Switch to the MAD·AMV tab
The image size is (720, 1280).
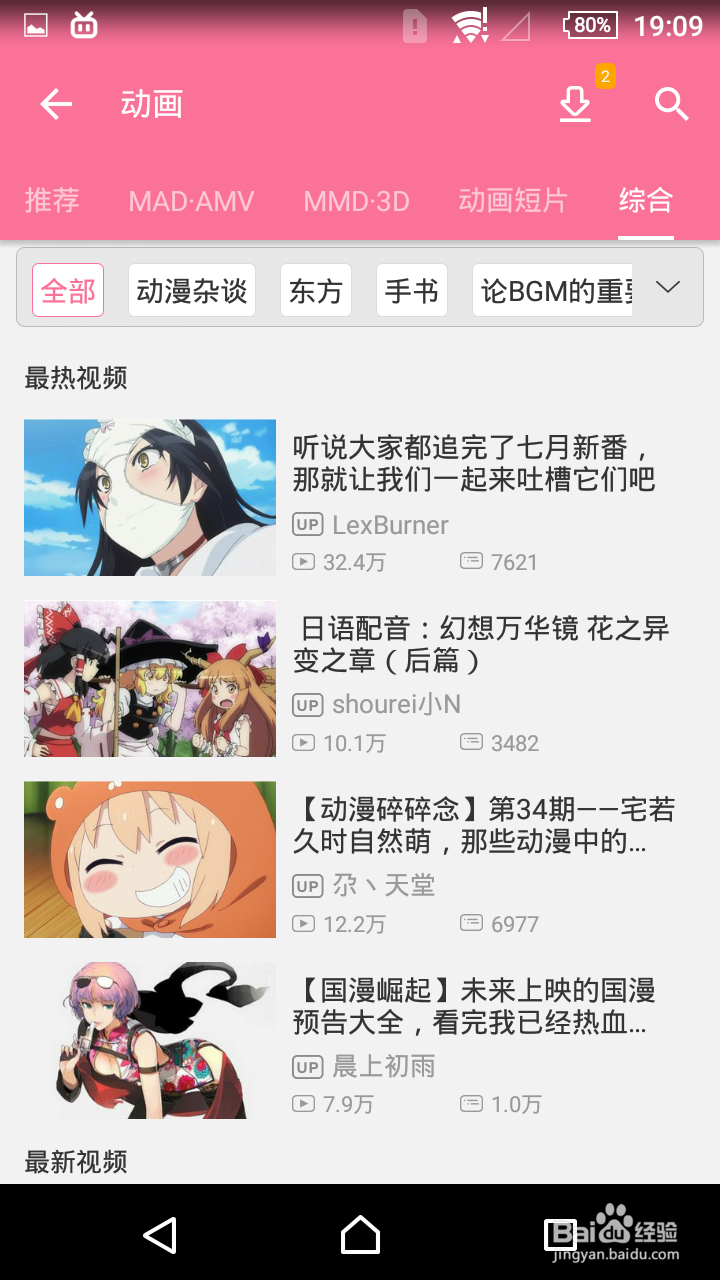[x=191, y=201]
